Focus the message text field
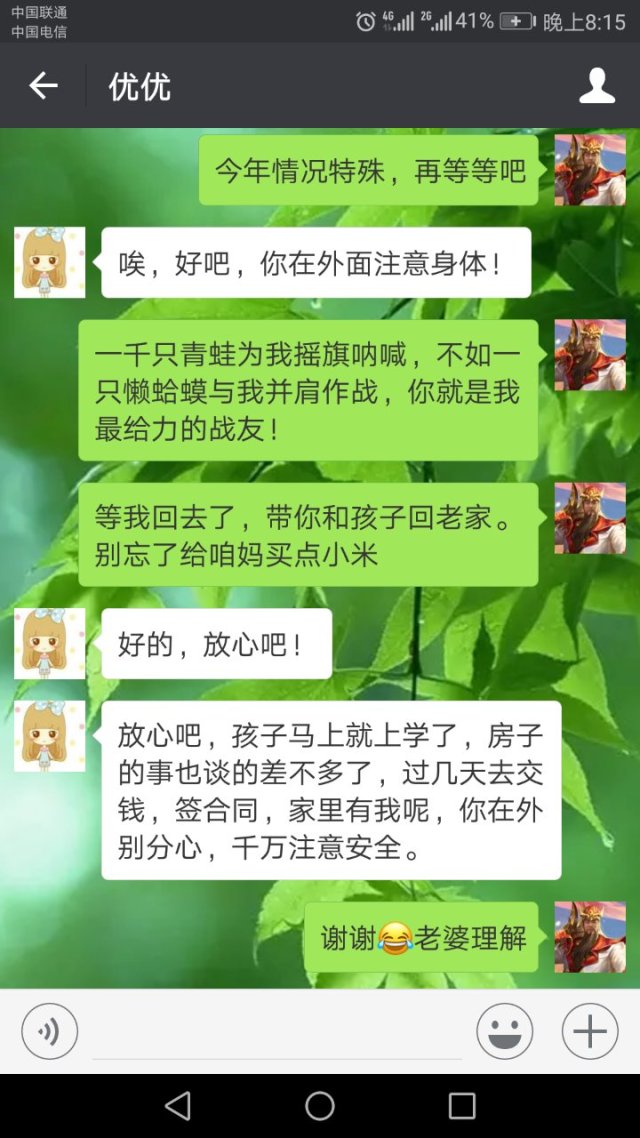 [x=277, y=1033]
